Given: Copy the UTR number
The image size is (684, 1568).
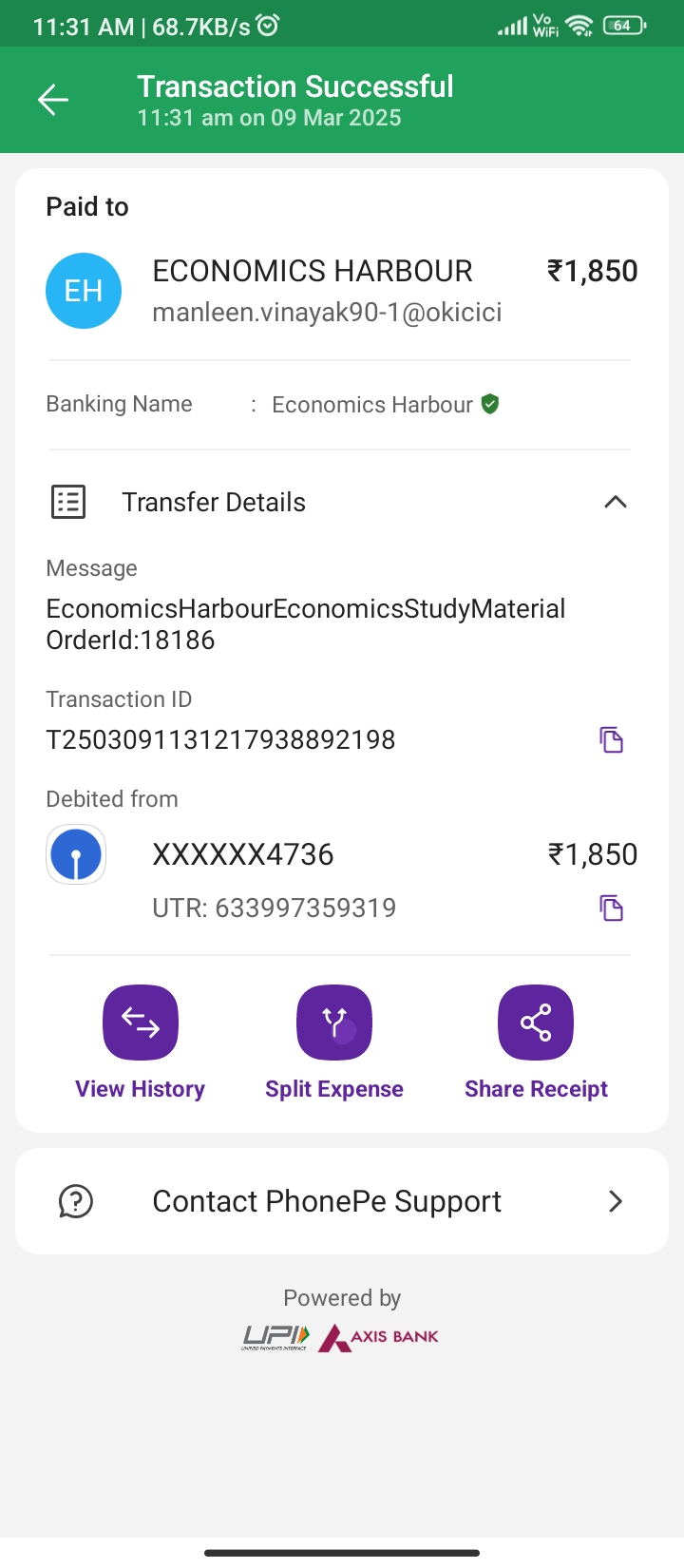Looking at the screenshot, I should tap(611, 908).
